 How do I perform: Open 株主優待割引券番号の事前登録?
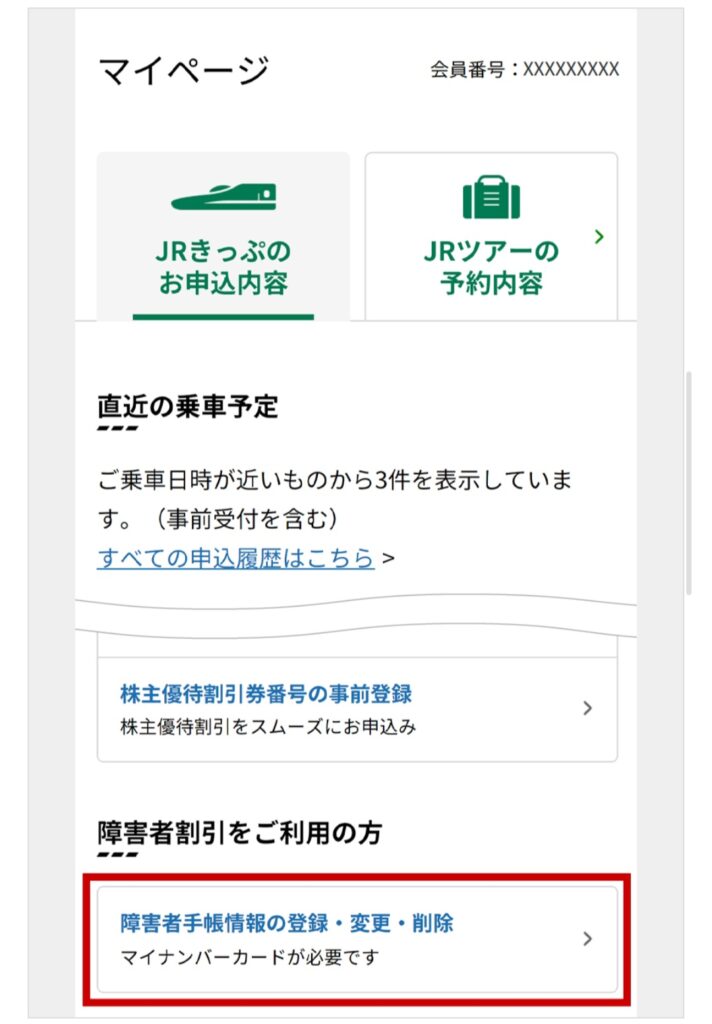tap(357, 709)
